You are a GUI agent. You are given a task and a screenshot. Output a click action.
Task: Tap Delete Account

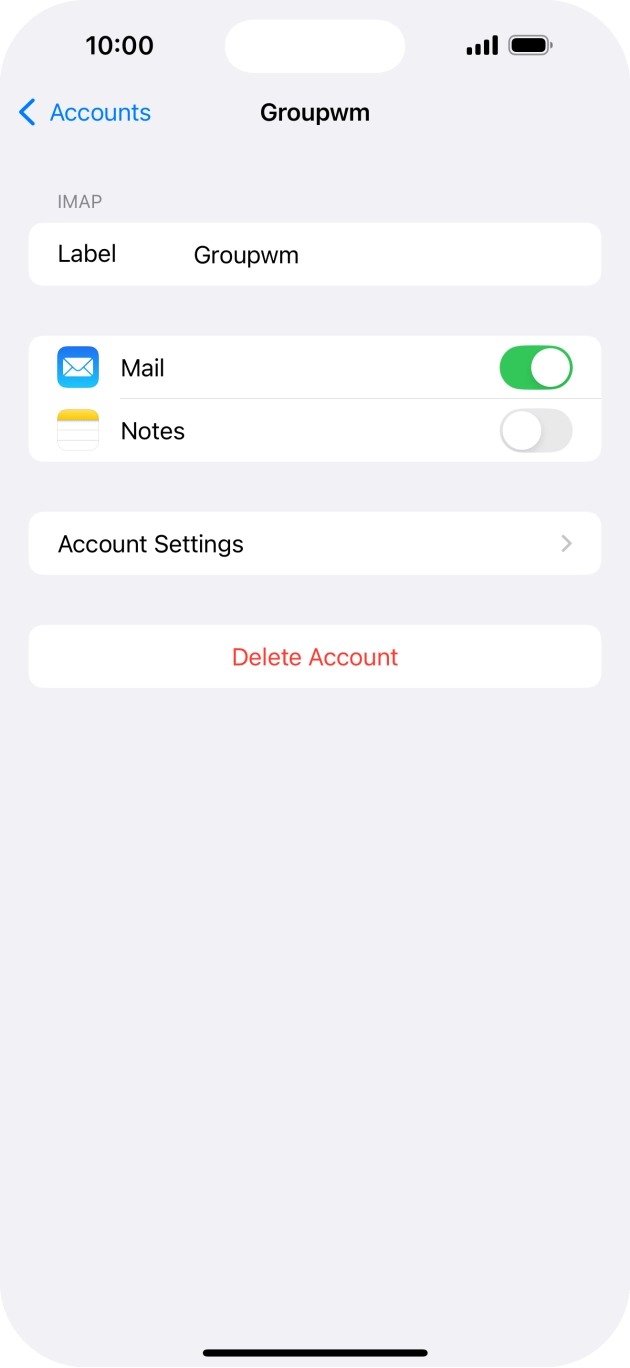[314, 657]
